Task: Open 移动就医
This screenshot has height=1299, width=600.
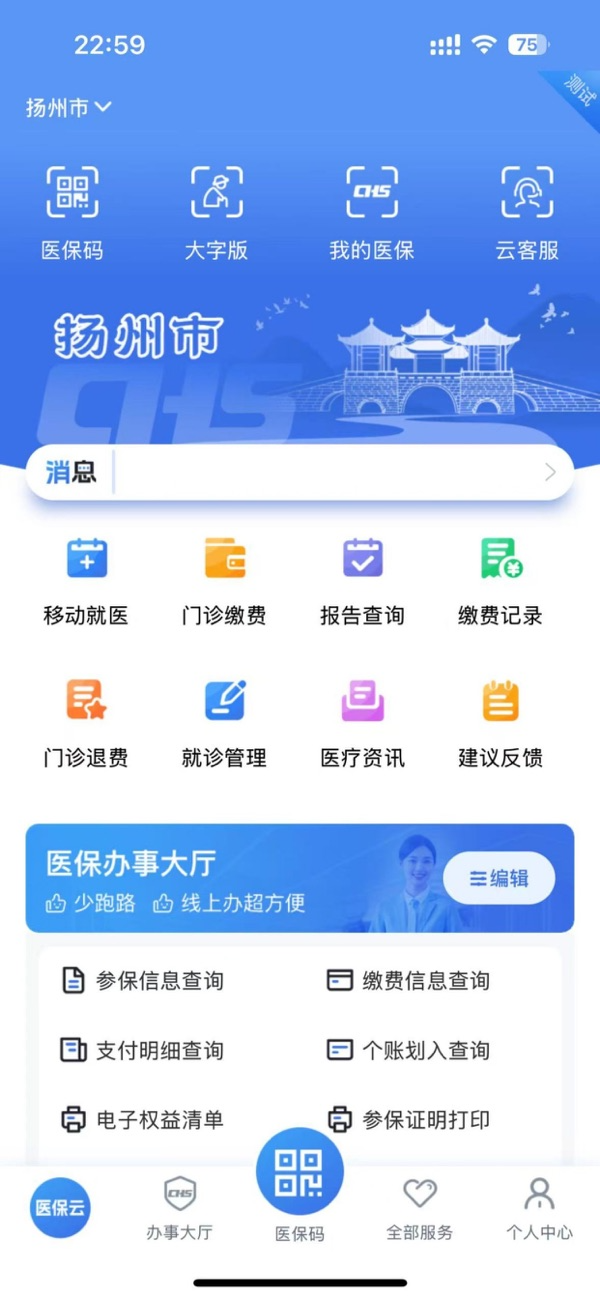Action: pyautogui.click(x=86, y=582)
